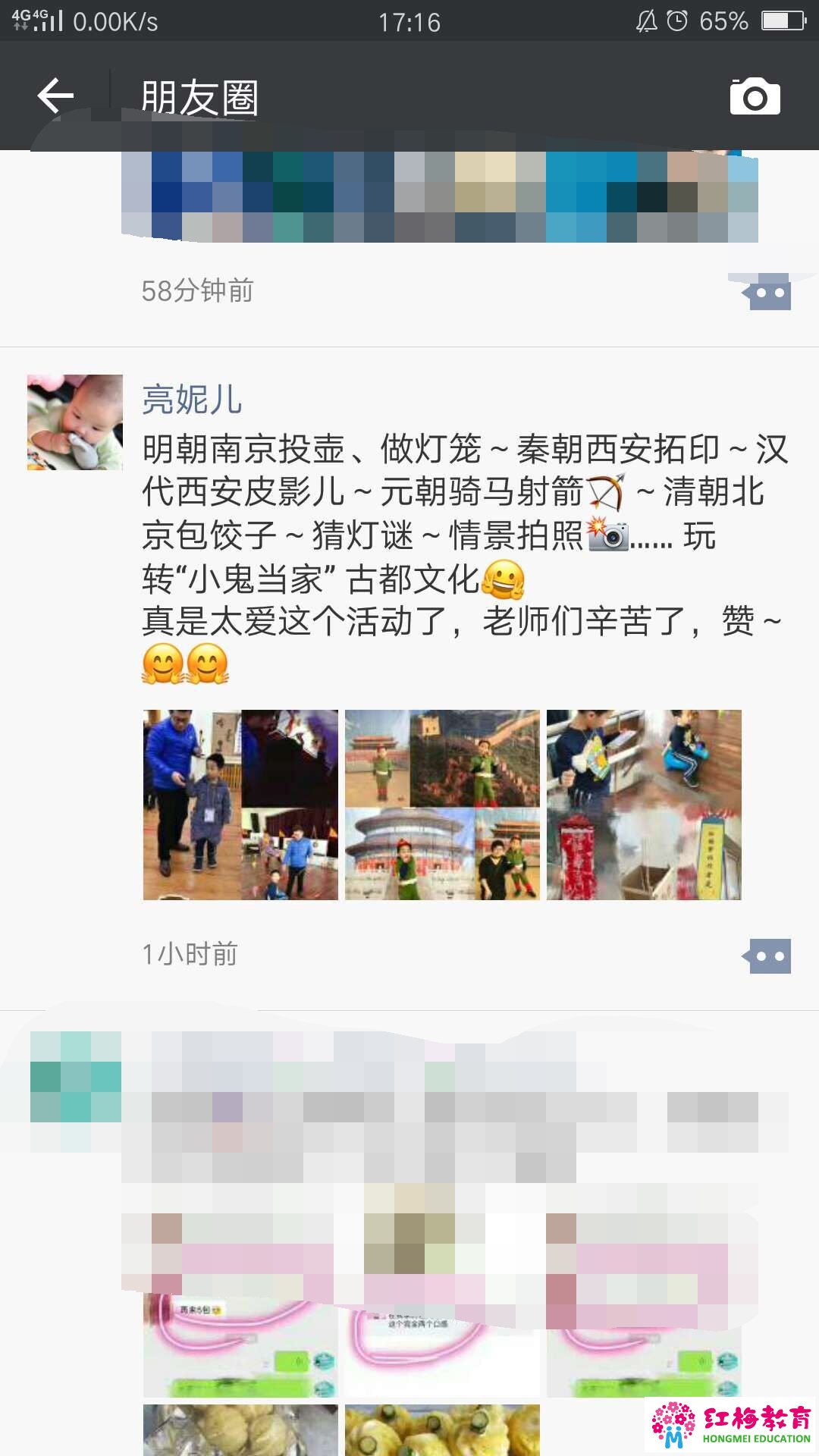Open the camera to post a moment

click(755, 96)
